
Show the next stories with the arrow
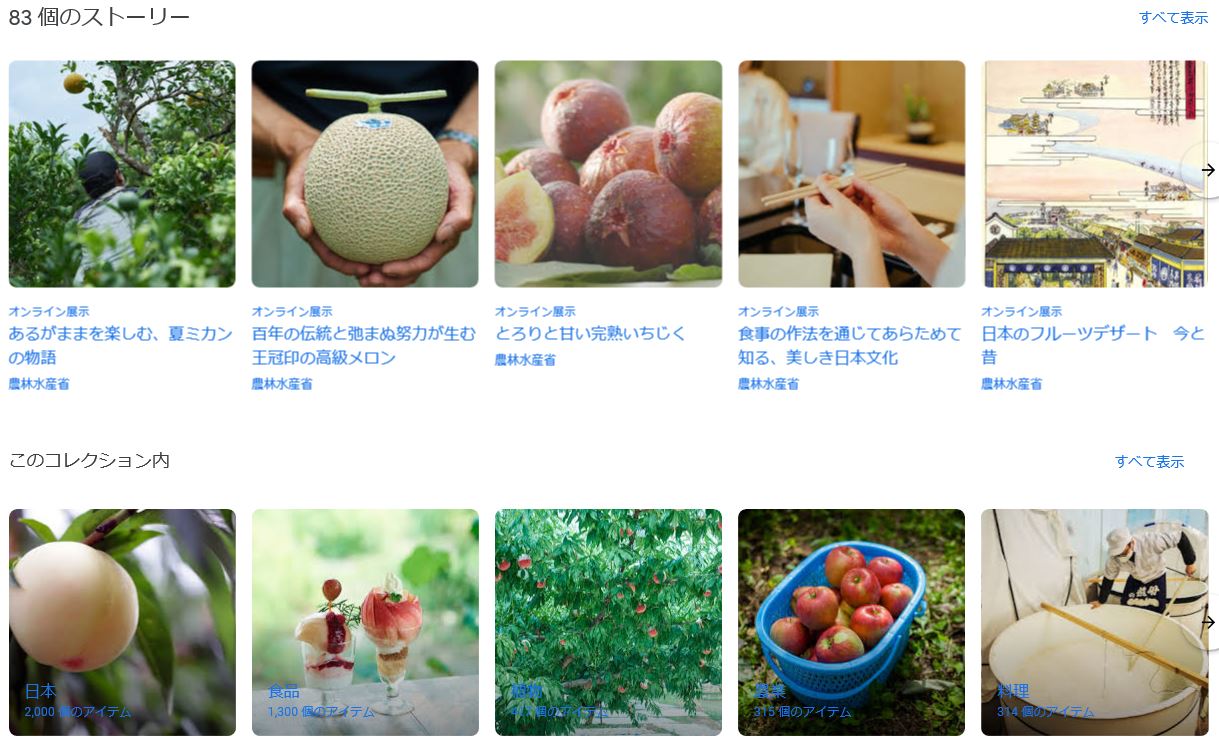click(1207, 170)
